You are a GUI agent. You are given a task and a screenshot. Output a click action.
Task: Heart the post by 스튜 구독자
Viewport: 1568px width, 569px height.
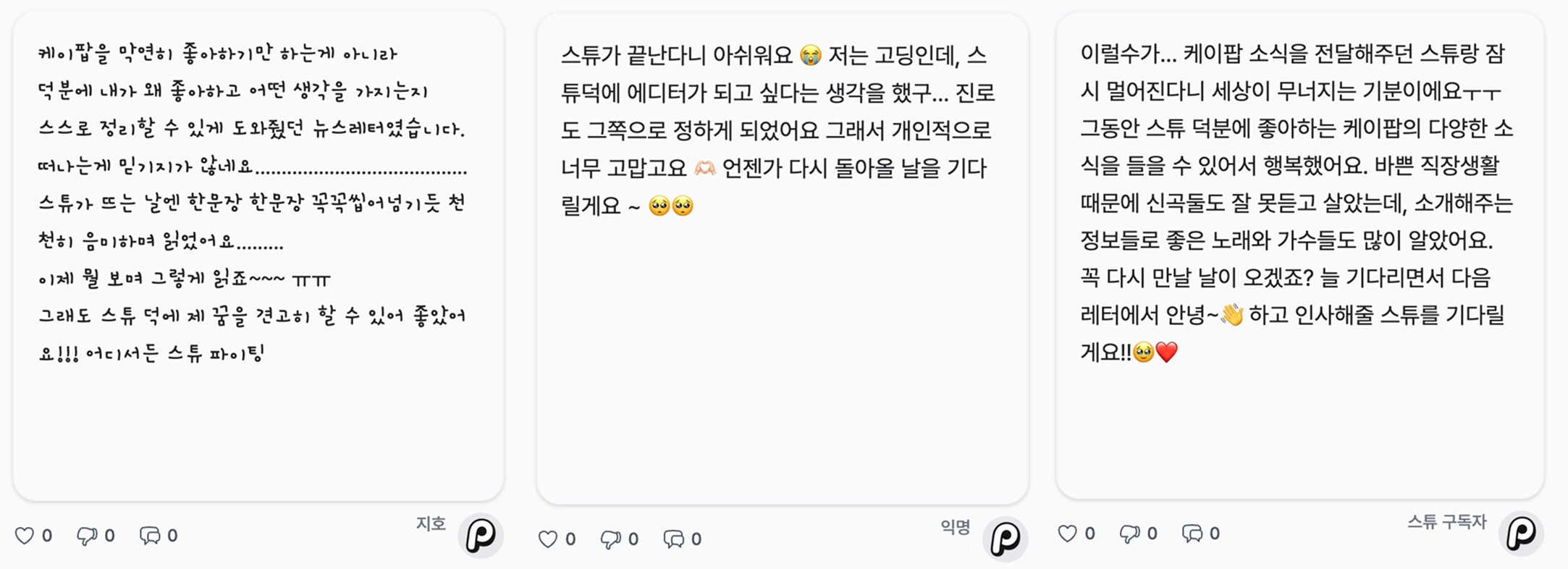(x=1067, y=534)
